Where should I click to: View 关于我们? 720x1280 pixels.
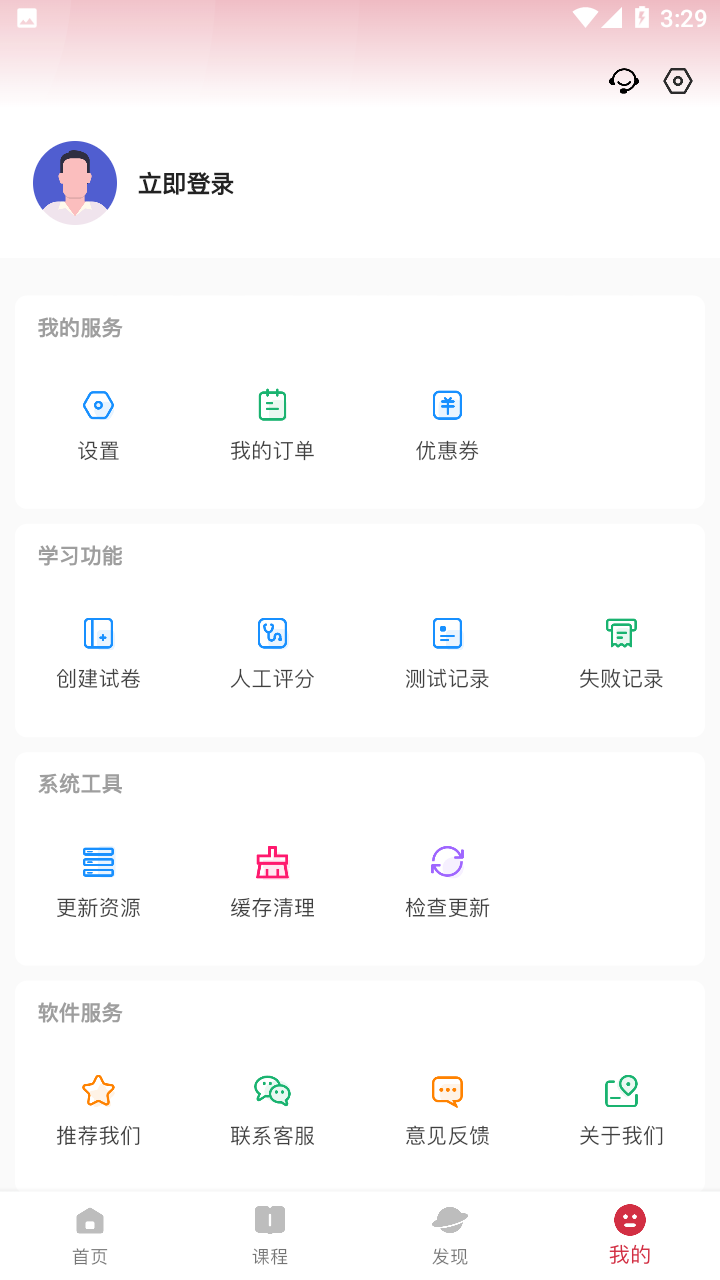point(621,1109)
